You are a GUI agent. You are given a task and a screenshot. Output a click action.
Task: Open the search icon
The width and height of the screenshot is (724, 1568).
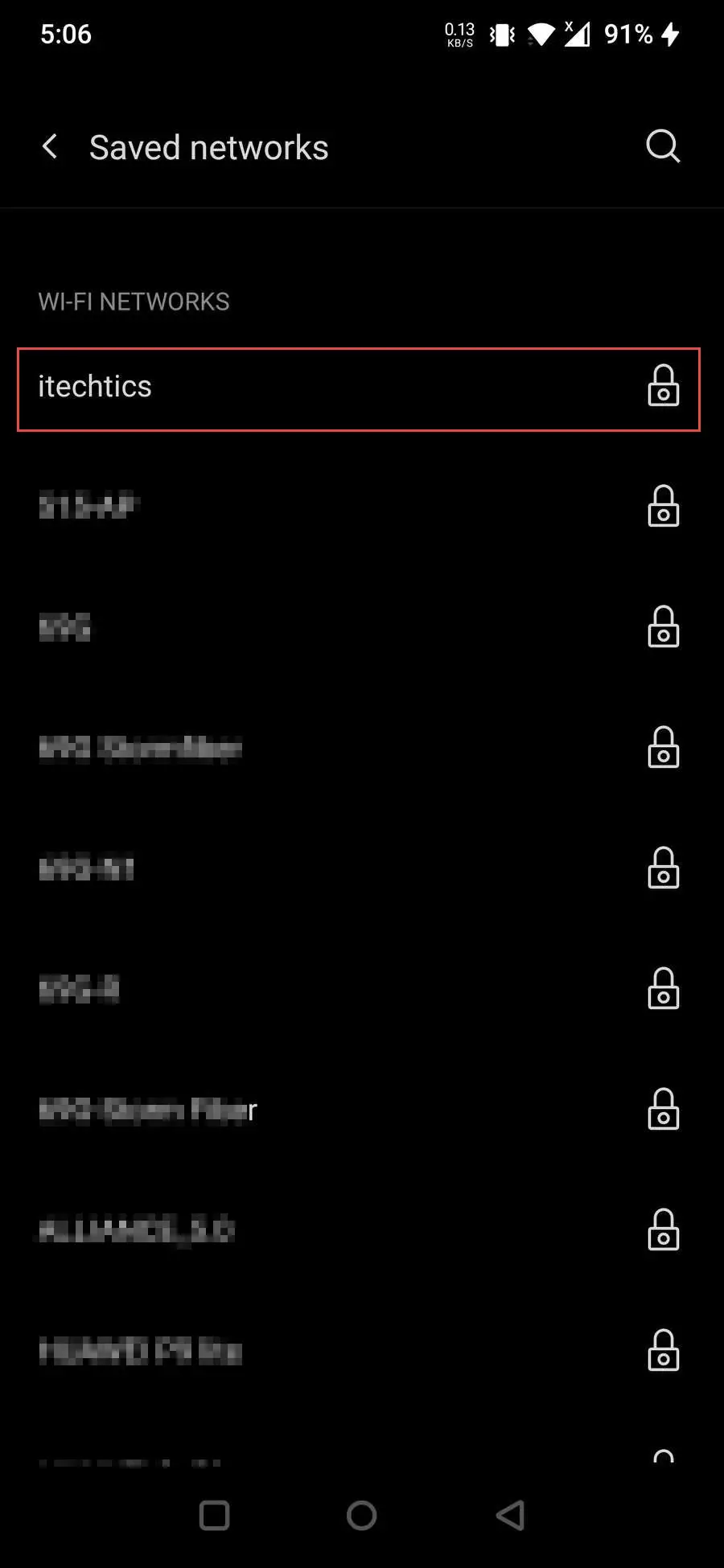(x=663, y=146)
